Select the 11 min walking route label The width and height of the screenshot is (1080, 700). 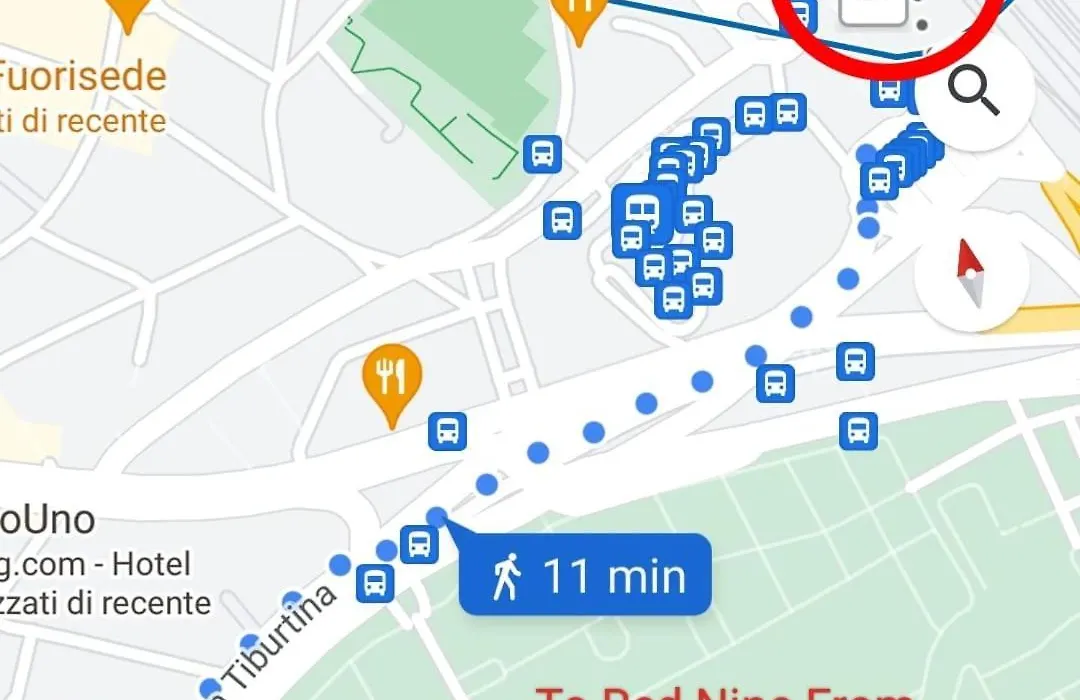(586, 576)
